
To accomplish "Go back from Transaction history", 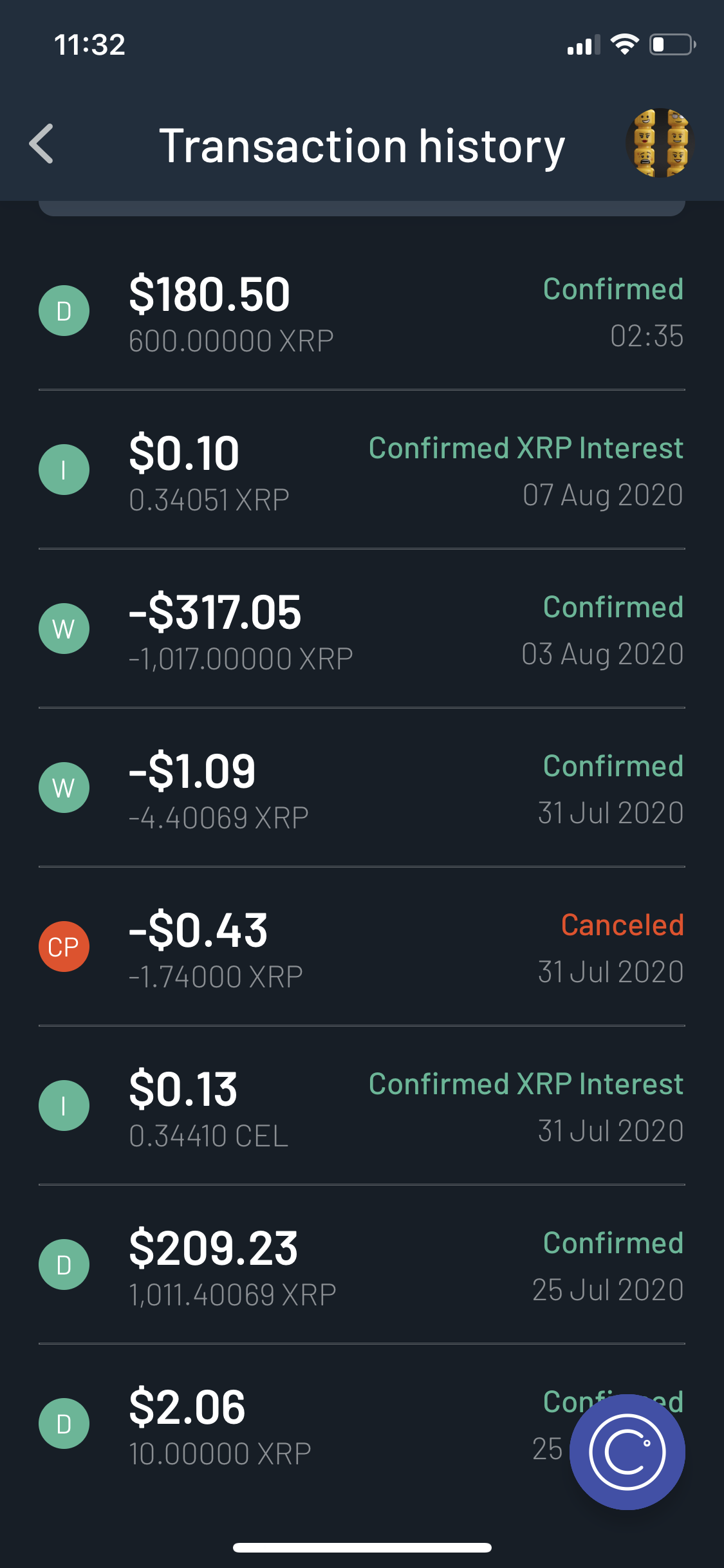I will pos(42,144).
